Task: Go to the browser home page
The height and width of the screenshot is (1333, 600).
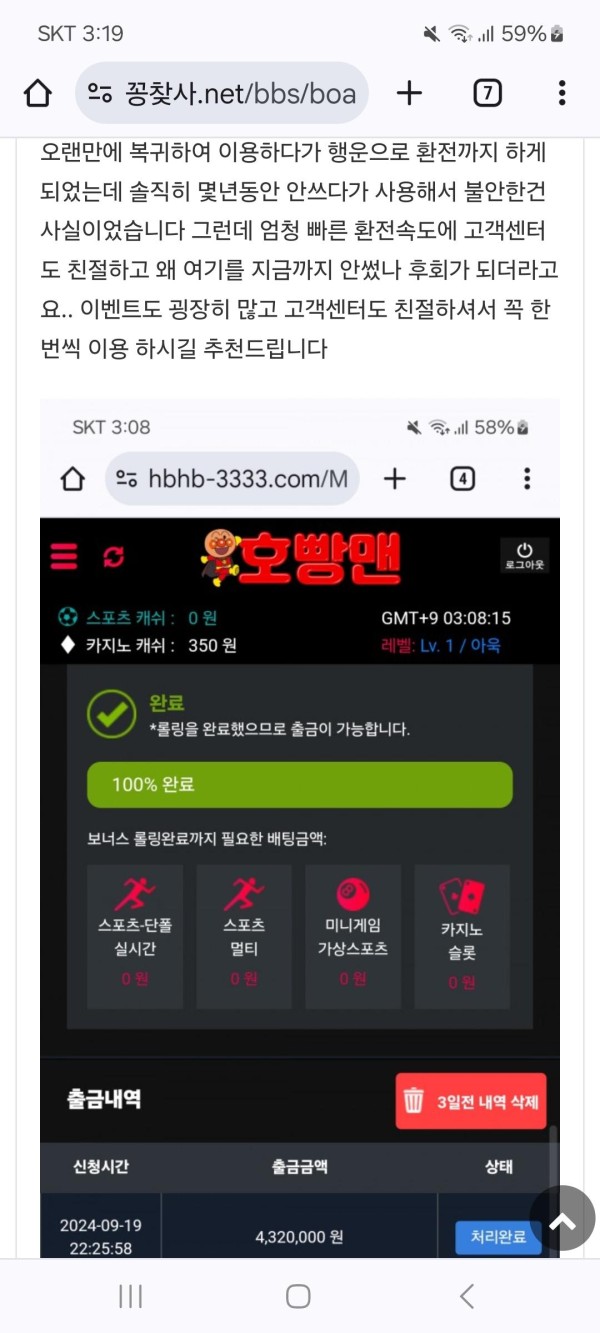Action: (x=37, y=93)
